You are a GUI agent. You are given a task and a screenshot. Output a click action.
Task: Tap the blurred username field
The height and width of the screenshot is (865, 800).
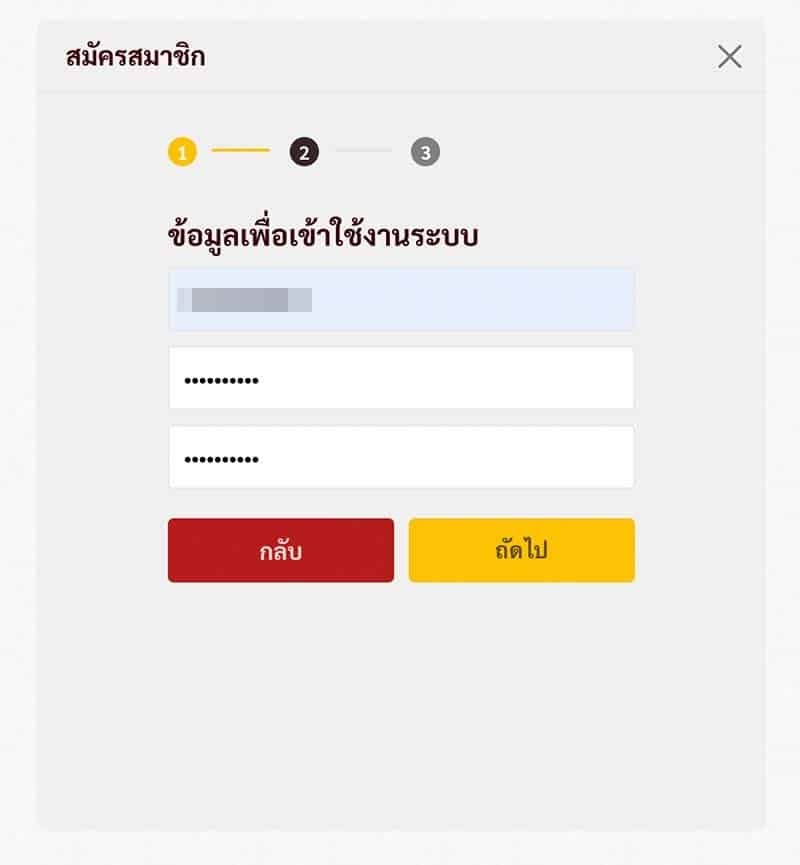[x=401, y=299]
